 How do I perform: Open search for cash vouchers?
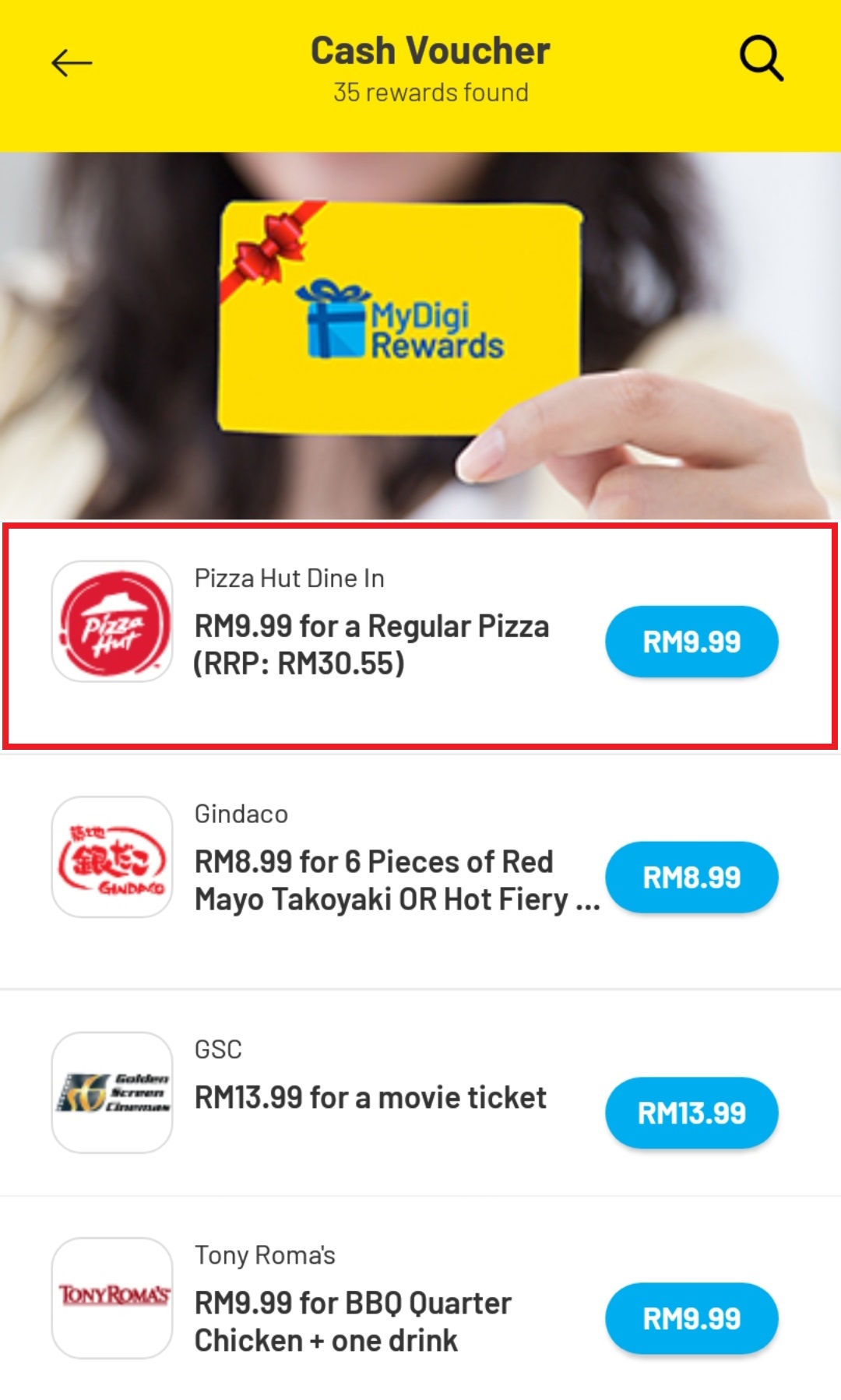(760, 58)
